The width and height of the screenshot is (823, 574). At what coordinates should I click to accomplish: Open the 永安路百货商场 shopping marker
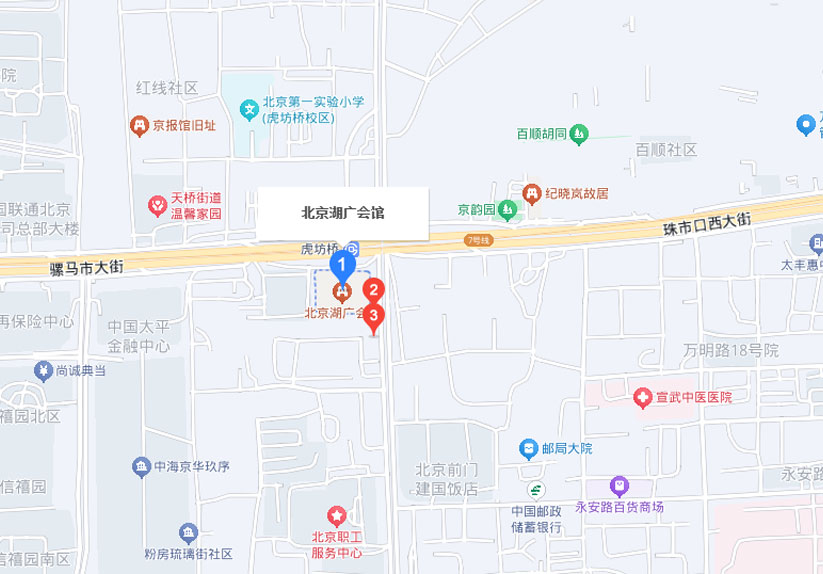(x=619, y=486)
